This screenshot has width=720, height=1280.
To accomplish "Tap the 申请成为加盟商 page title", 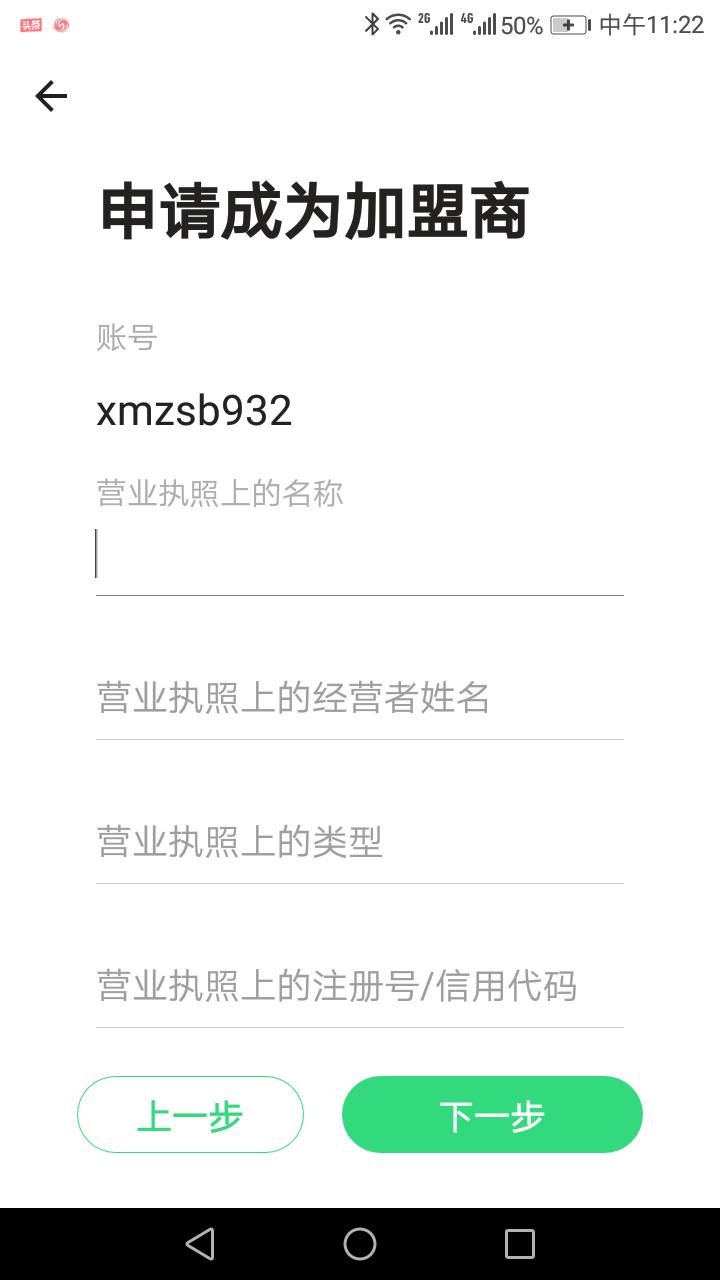I will click(x=315, y=210).
